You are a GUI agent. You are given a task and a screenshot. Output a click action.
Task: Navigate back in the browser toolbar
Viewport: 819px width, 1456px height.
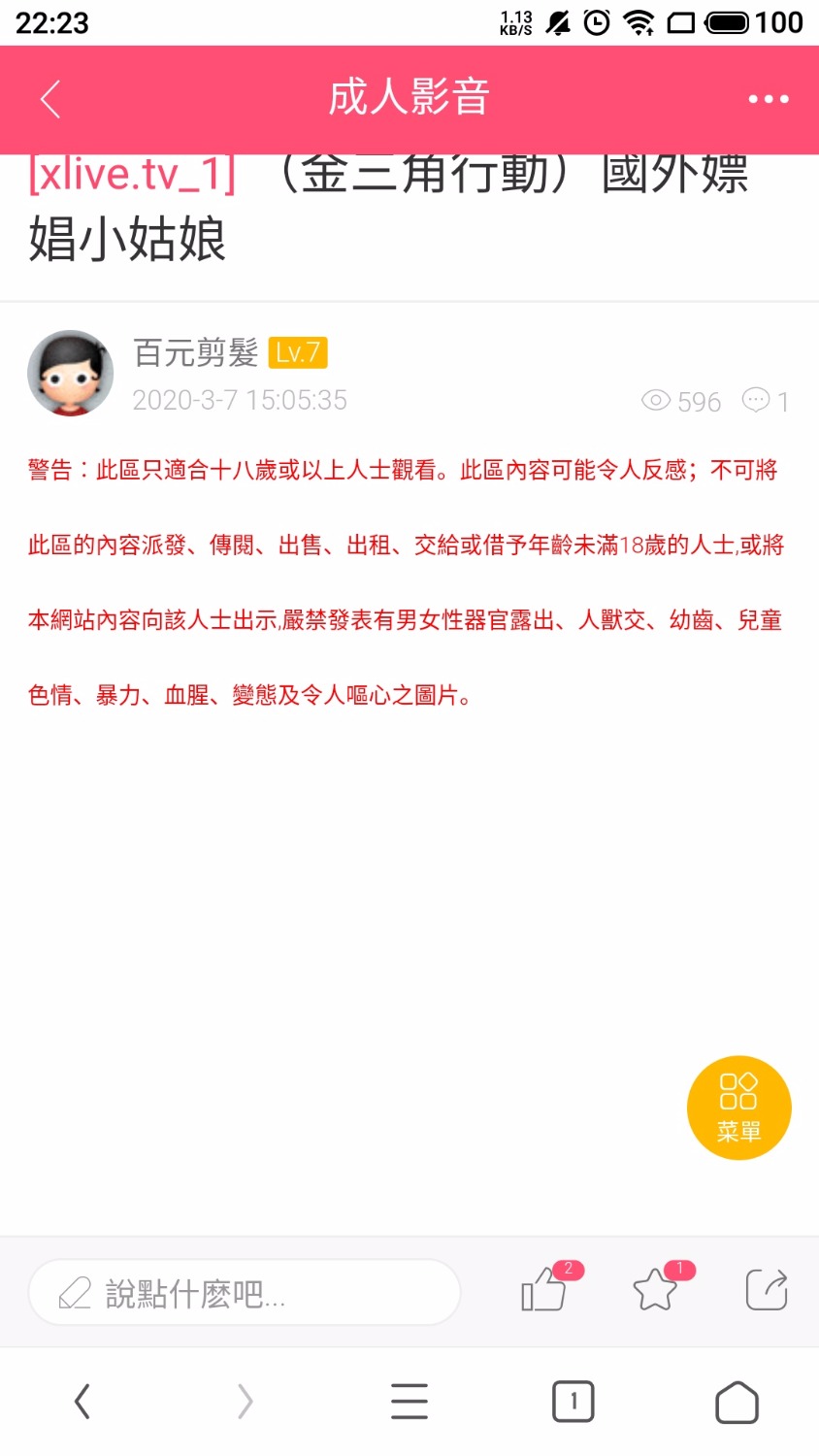82,1402
